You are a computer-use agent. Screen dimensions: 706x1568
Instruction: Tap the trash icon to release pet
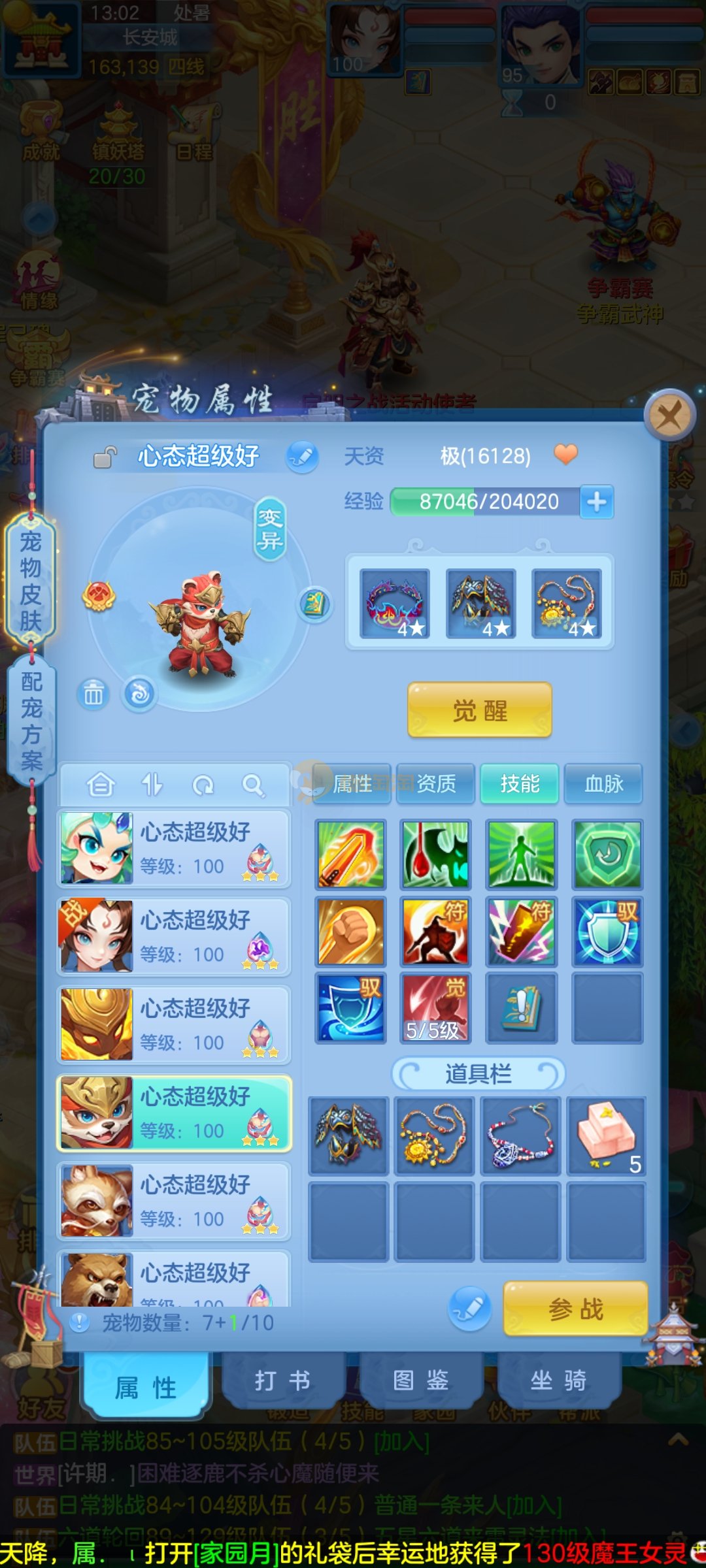[x=93, y=694]
